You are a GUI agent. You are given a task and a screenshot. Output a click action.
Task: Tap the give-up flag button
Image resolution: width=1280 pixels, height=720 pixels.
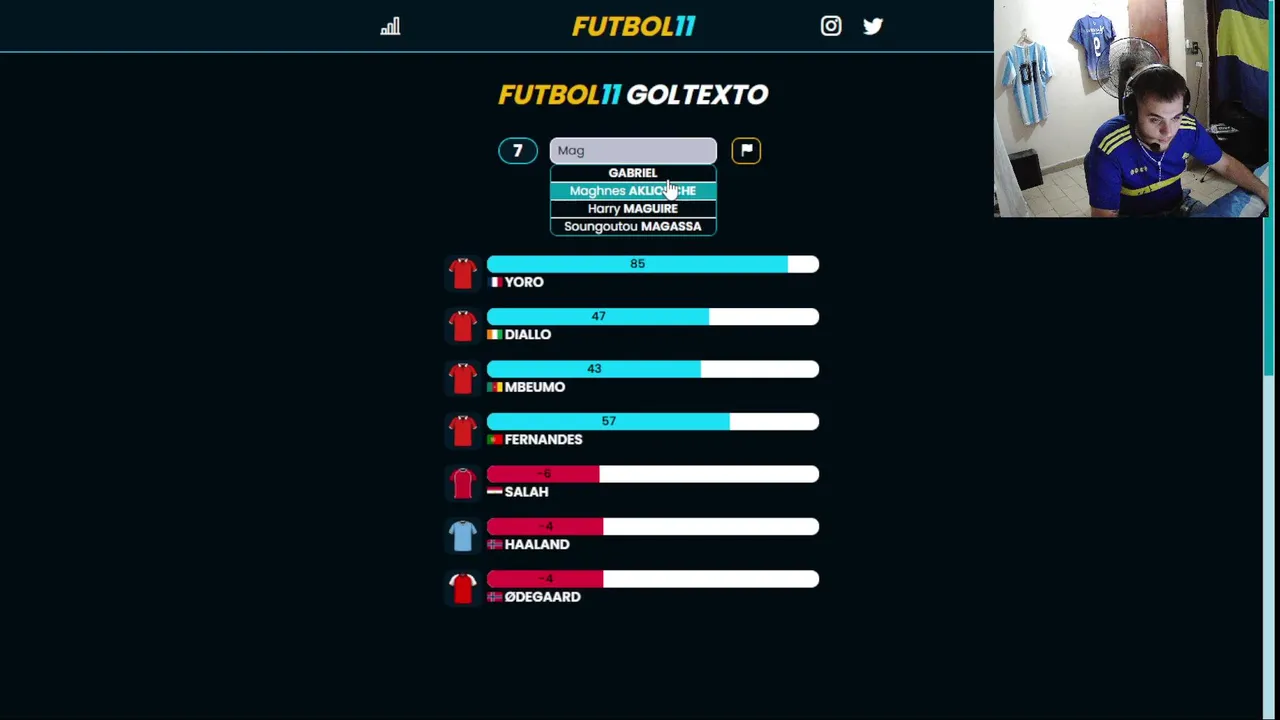point(746,151)
